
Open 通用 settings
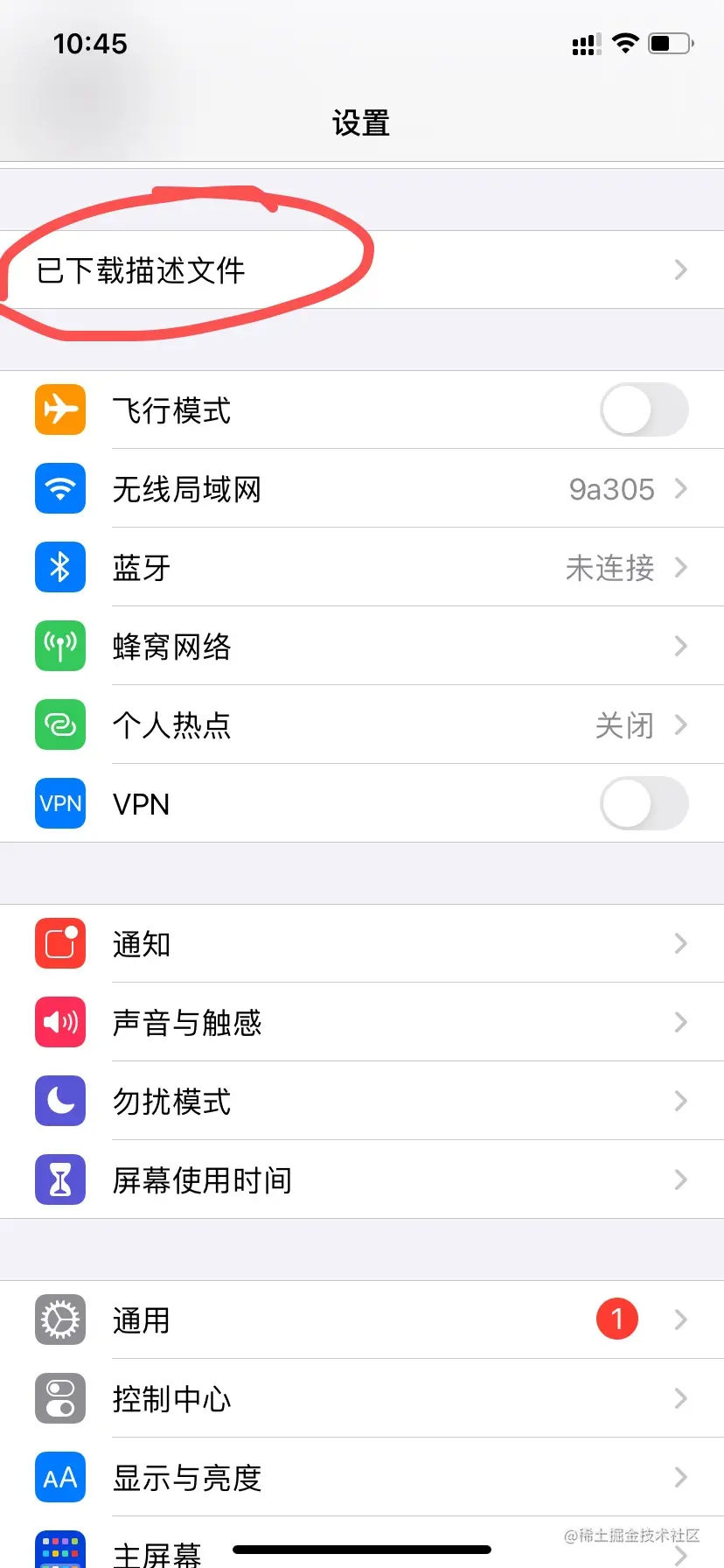[362, 1320]
